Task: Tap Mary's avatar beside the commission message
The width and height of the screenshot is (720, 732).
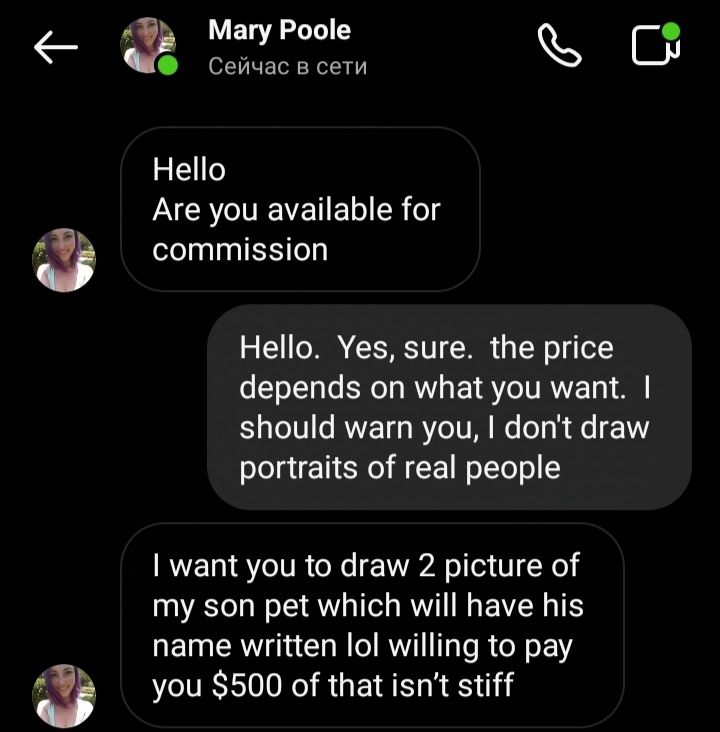Action: (x=66, y=260)
